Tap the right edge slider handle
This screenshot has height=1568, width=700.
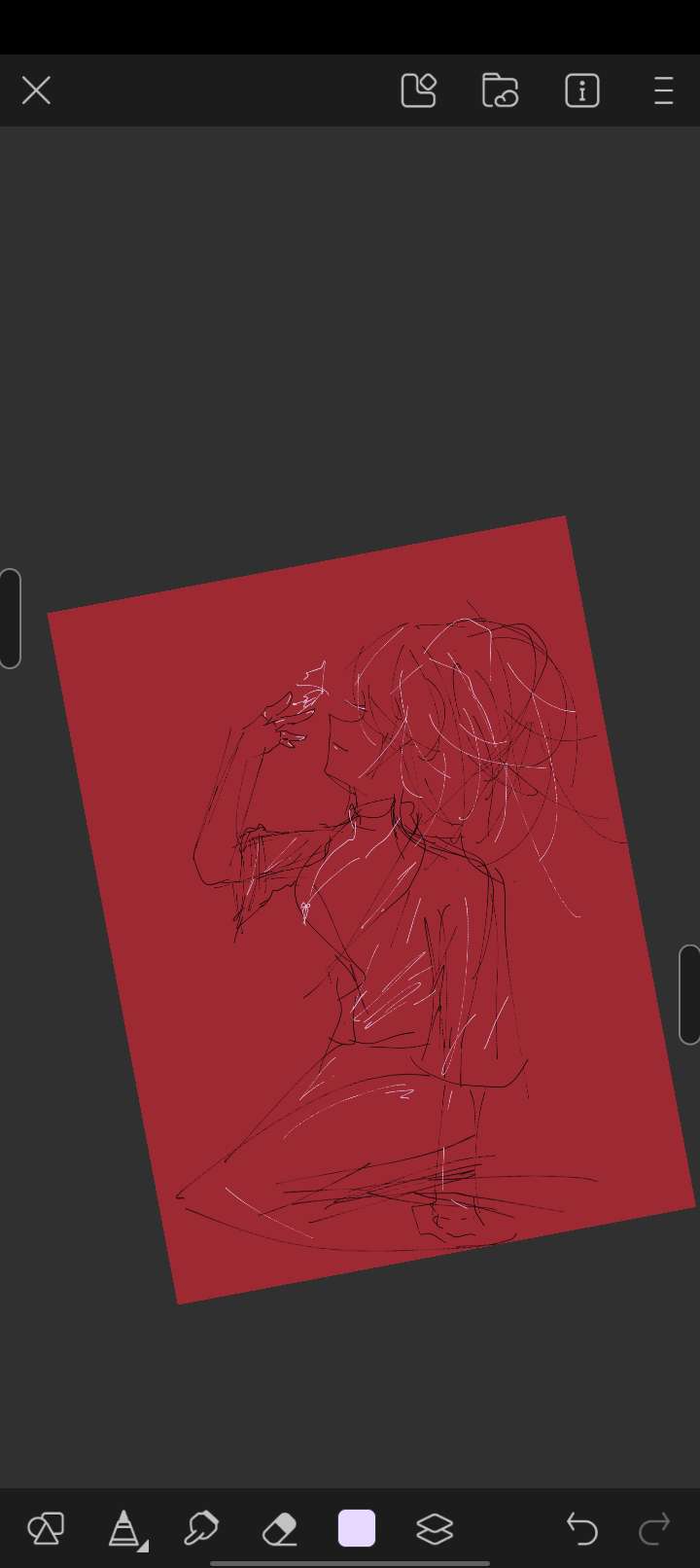coord(688,994)
